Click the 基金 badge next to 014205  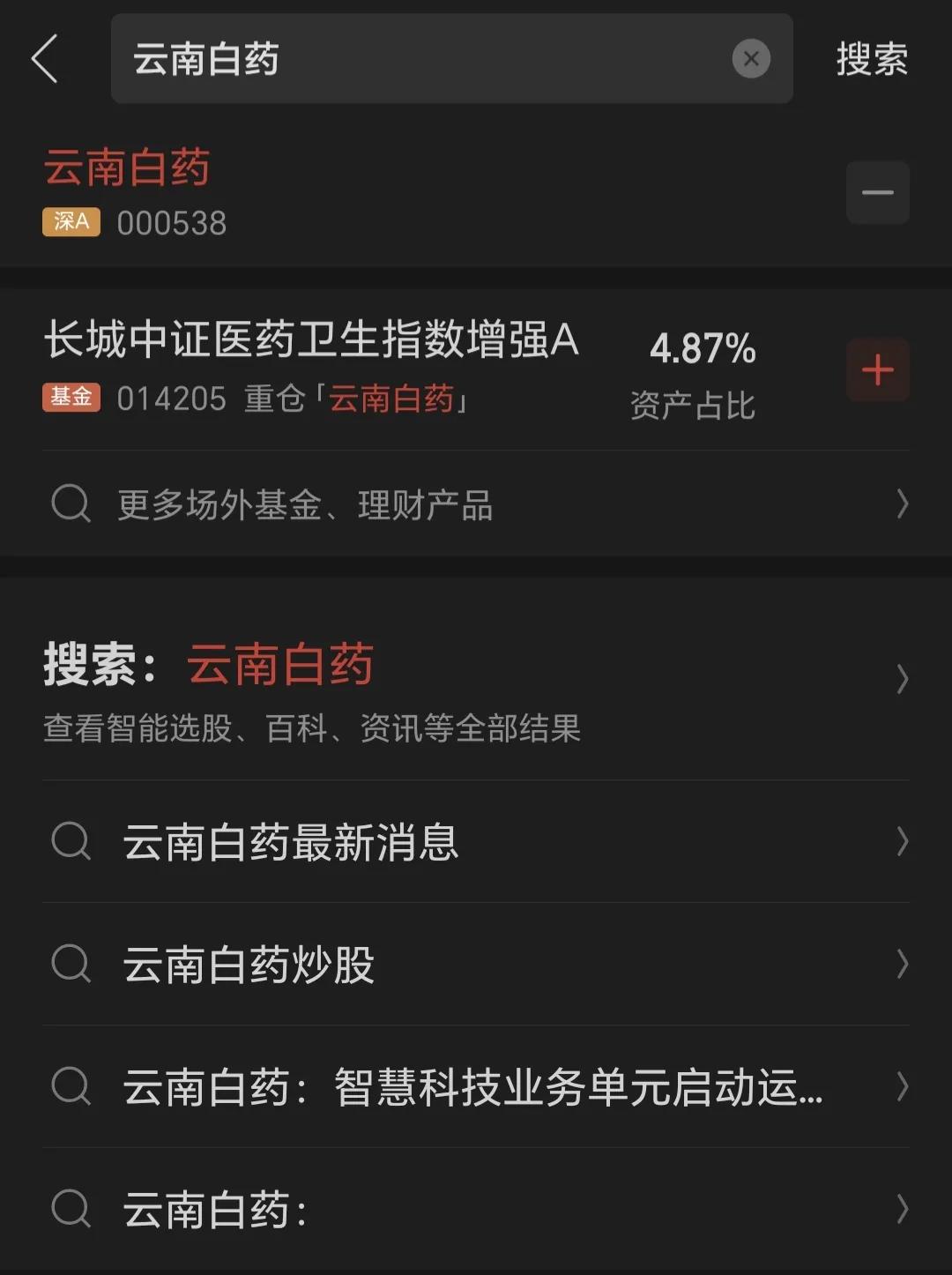(x=72, y=398)
